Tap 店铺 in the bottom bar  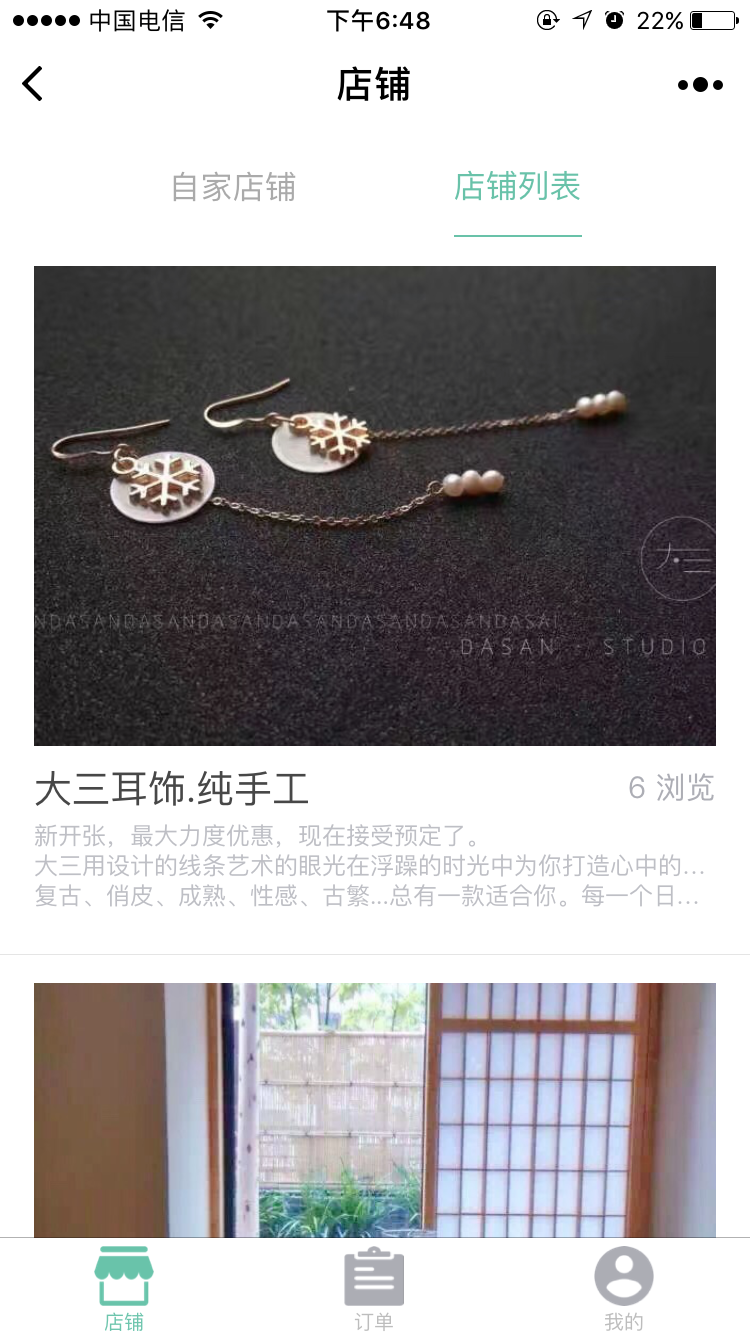point(124,1288)
